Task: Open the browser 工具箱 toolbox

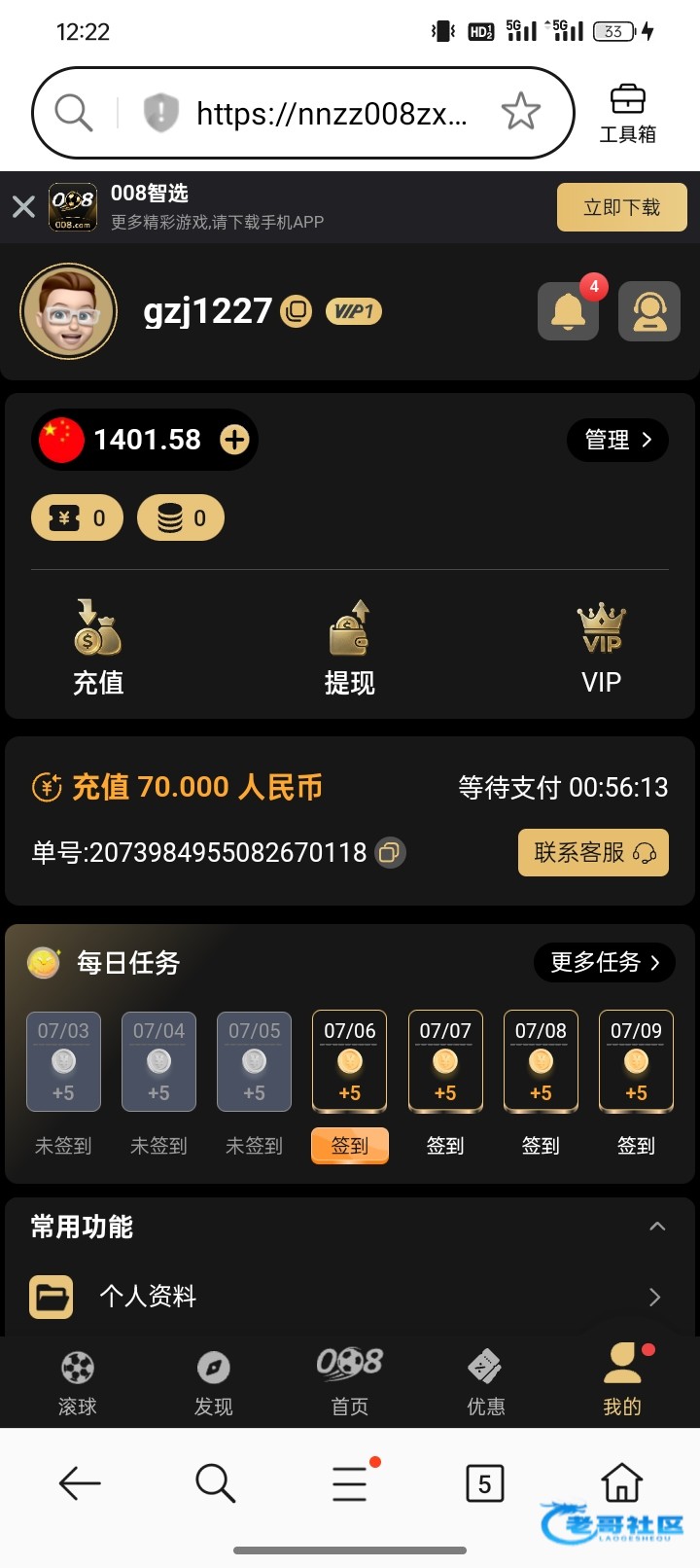Action: (x=628, y=114)
